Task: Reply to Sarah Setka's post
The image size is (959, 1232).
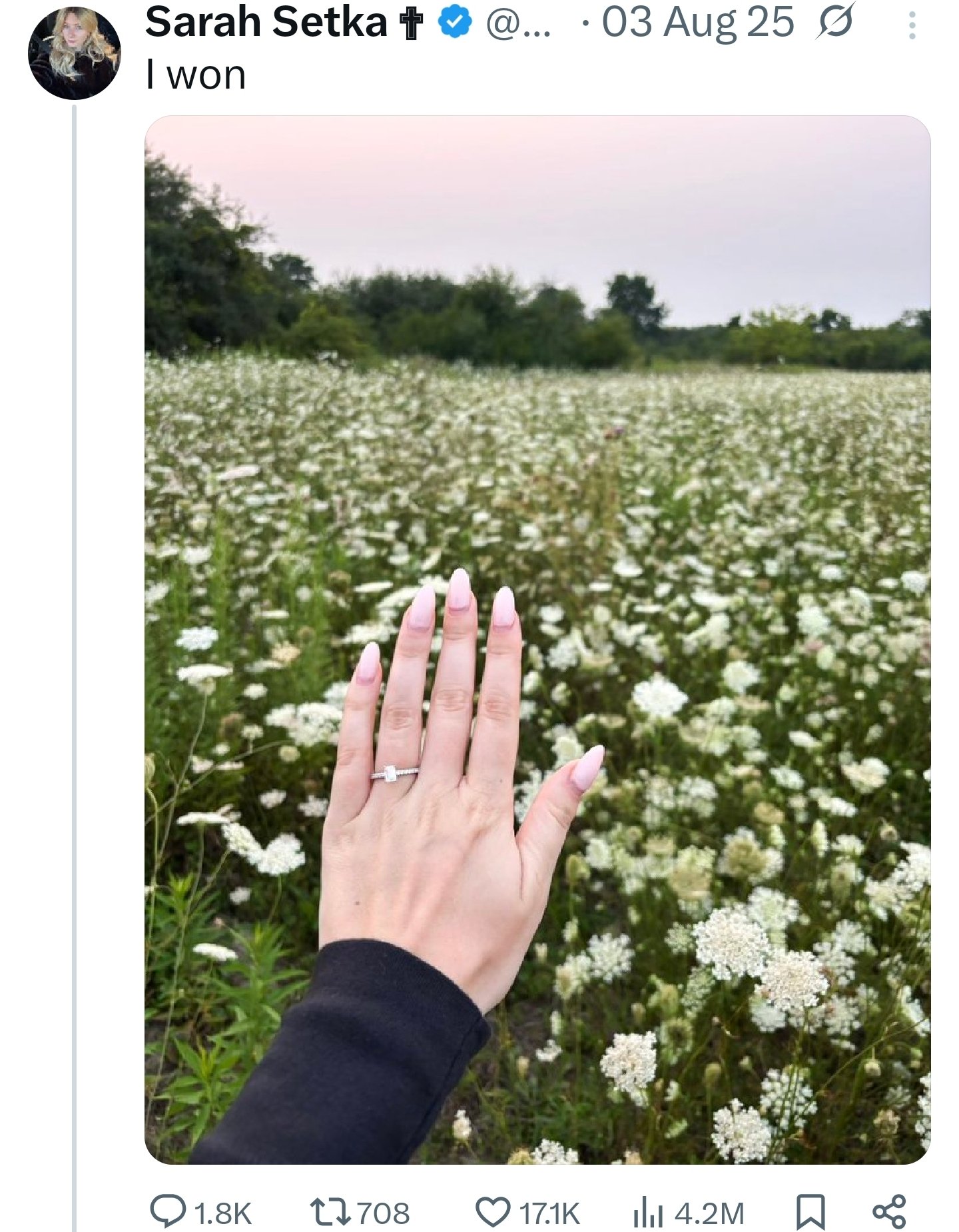Action: 167,1212
